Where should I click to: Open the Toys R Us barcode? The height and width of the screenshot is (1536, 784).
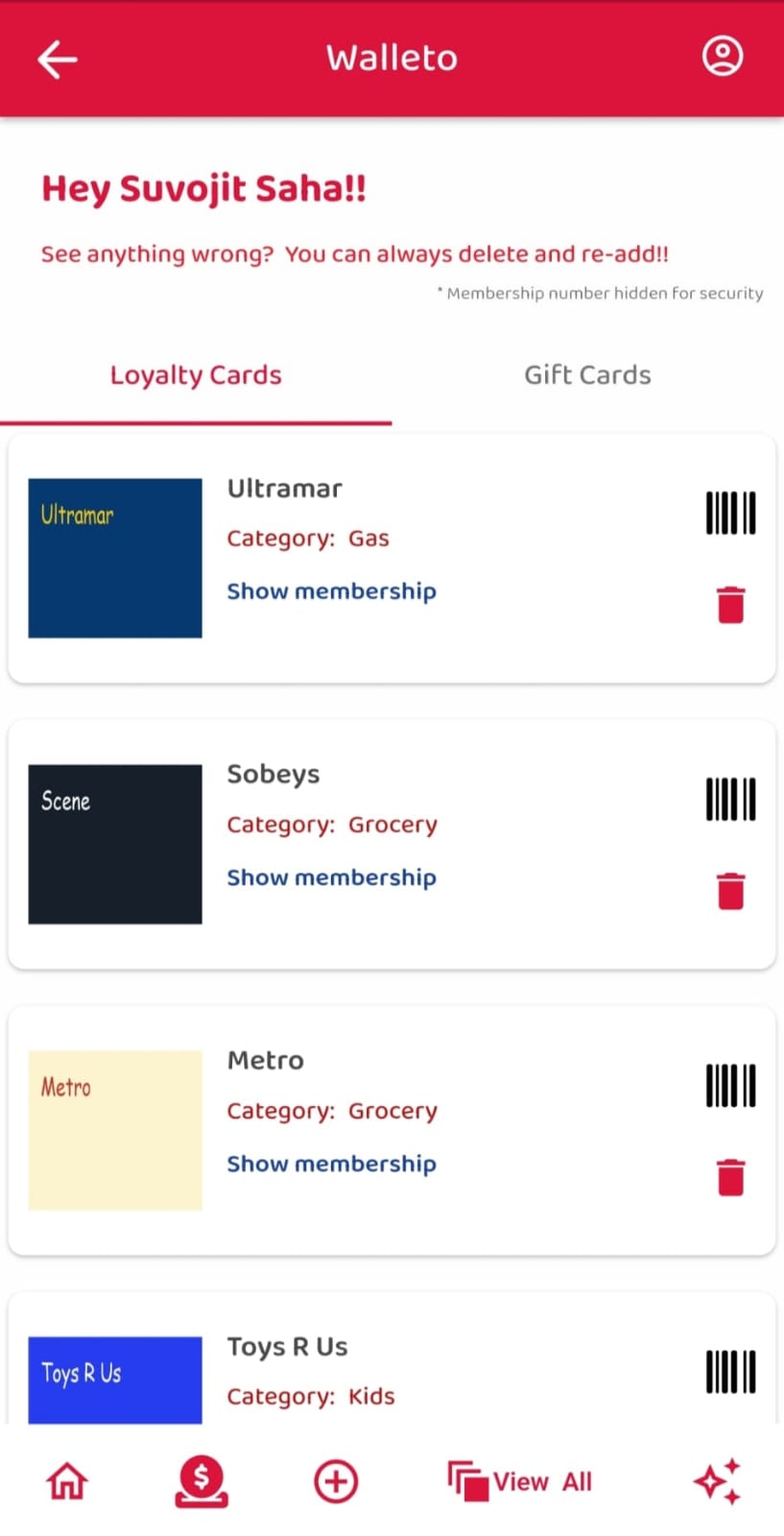coord(730,1372)
